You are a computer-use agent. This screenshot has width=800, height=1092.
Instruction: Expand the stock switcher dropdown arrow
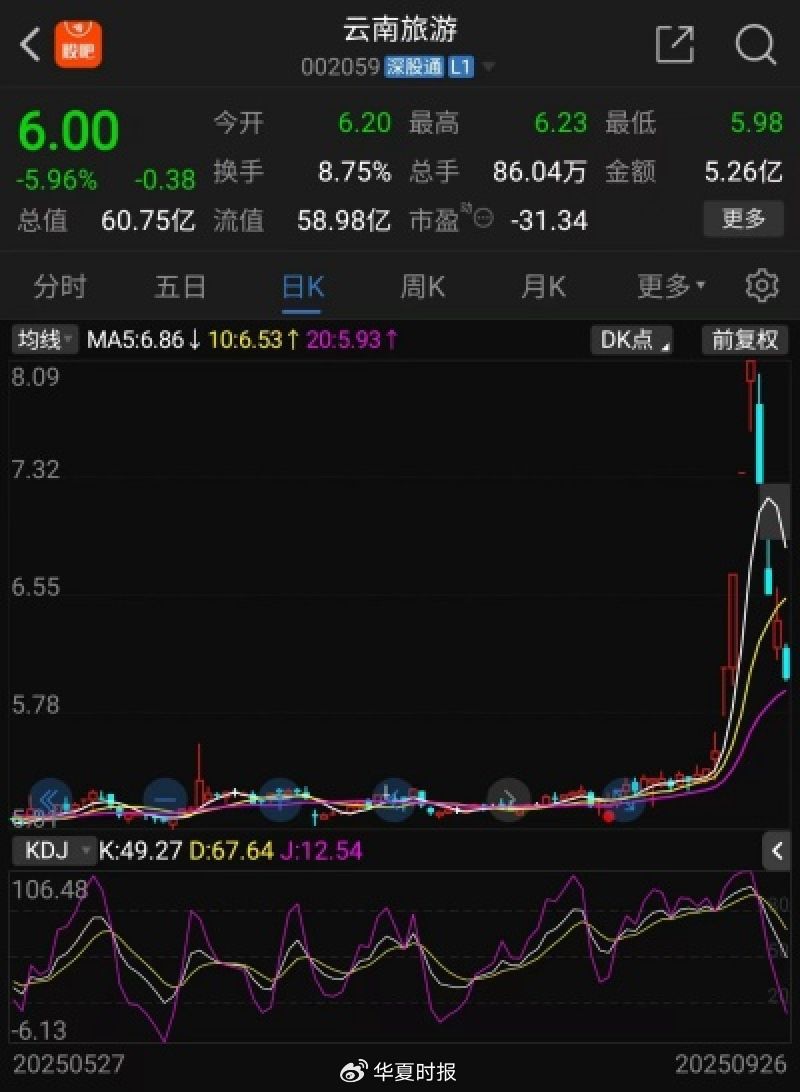click(489, 68)
